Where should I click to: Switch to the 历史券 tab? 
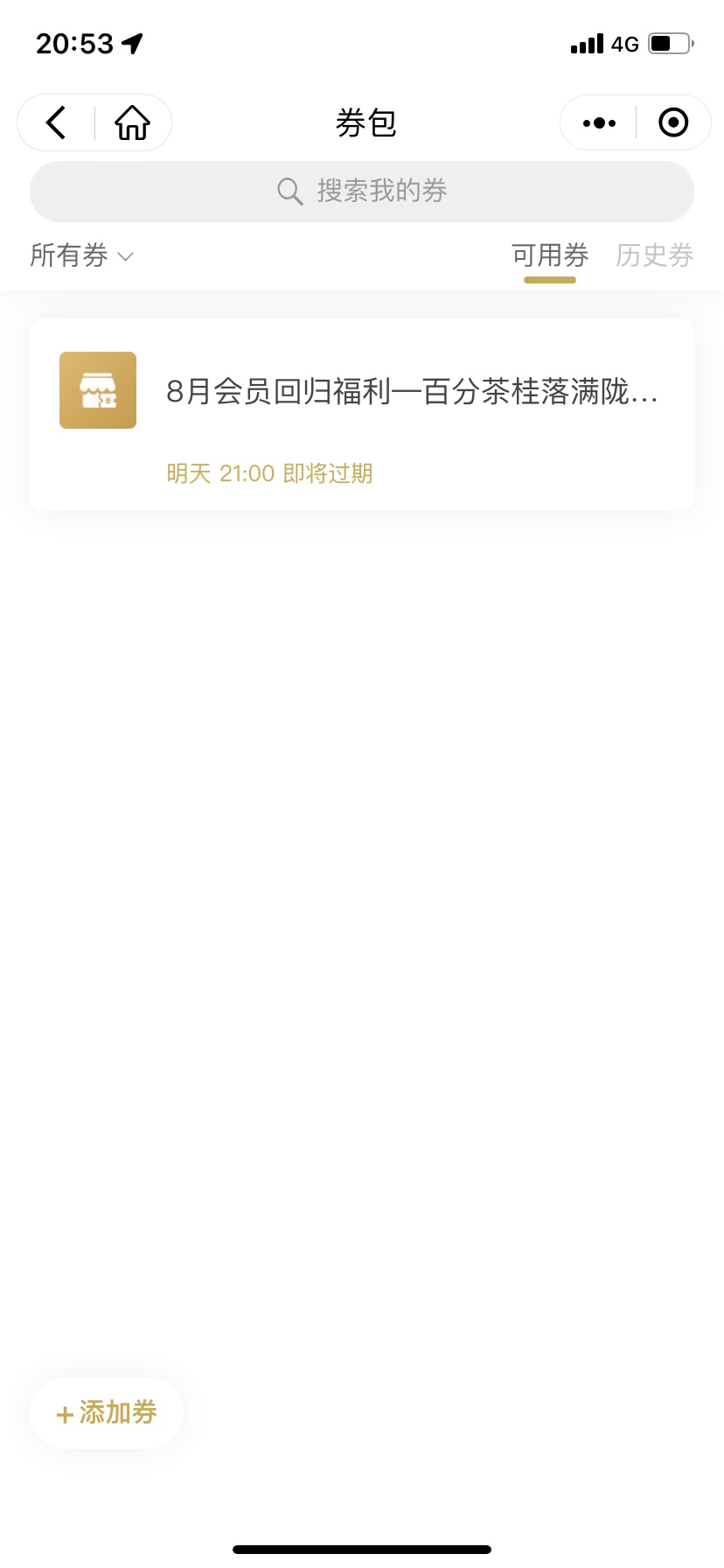[654, 255]
